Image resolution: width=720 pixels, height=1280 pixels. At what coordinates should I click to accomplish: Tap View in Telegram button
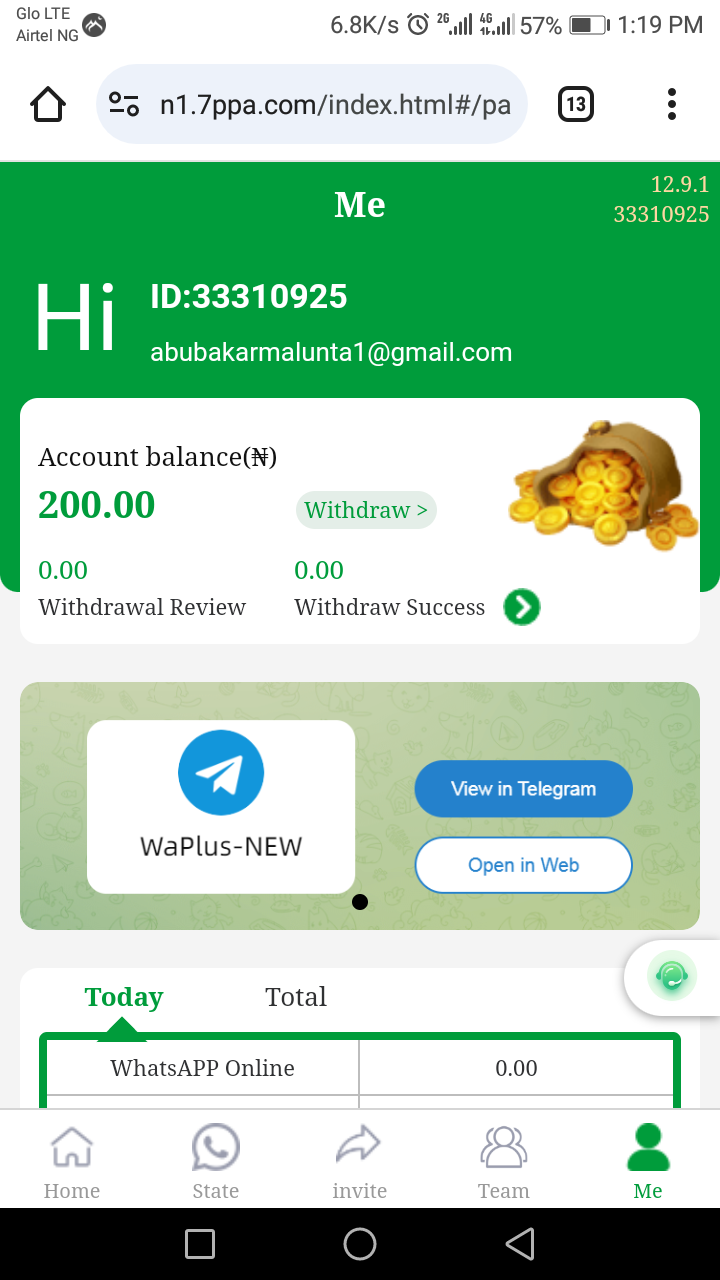click(x=523, y=789)
